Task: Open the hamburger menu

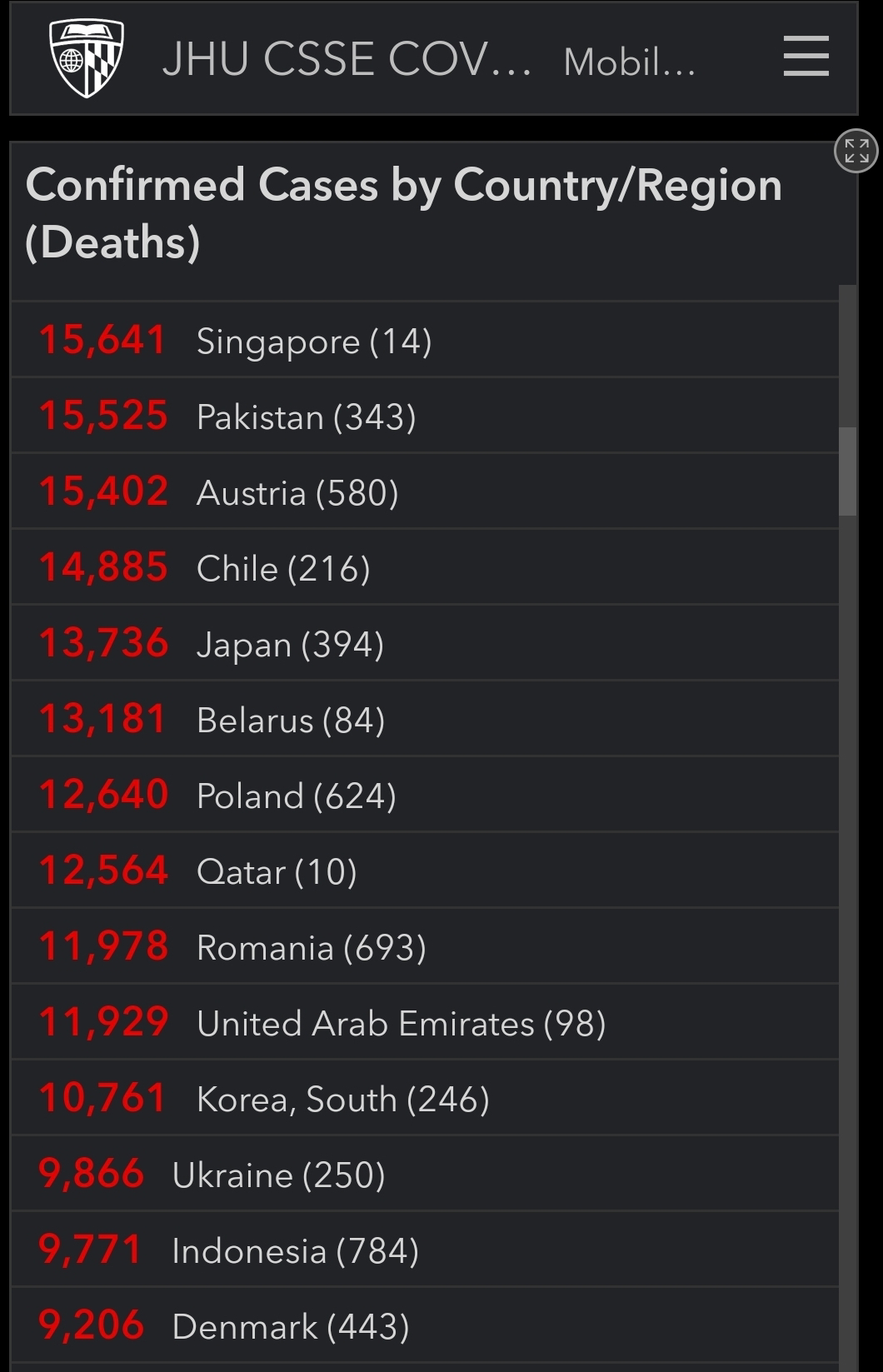Action: click(806, 57)
